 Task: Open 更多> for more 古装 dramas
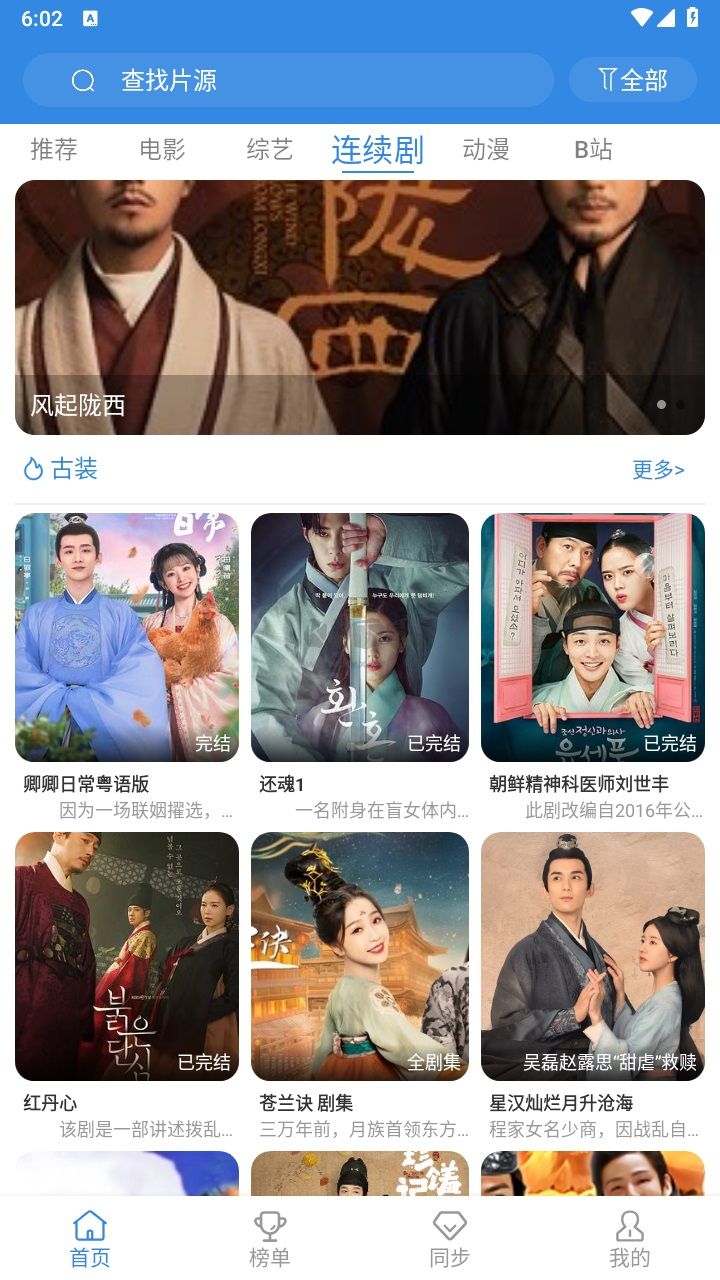[658, 469]
